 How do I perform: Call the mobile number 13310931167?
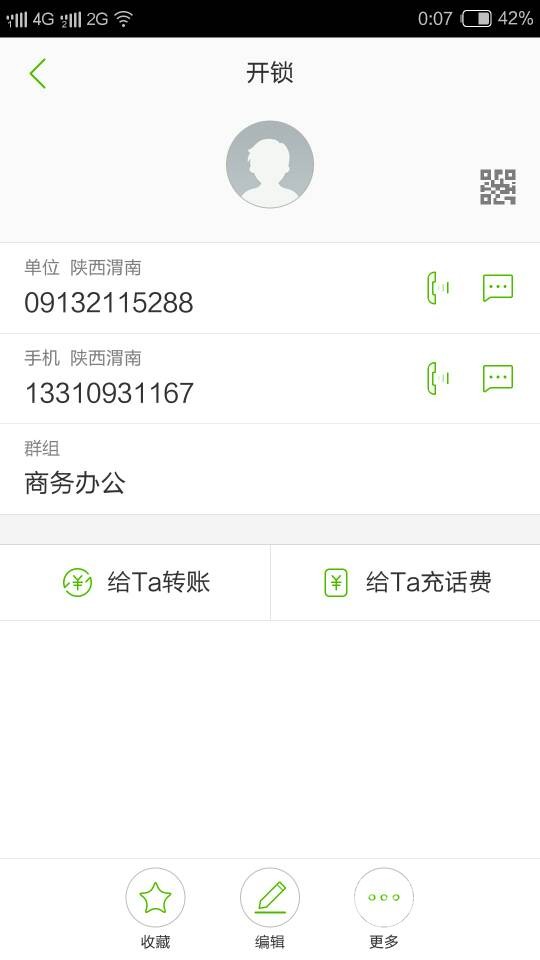(x=438, y=378)
